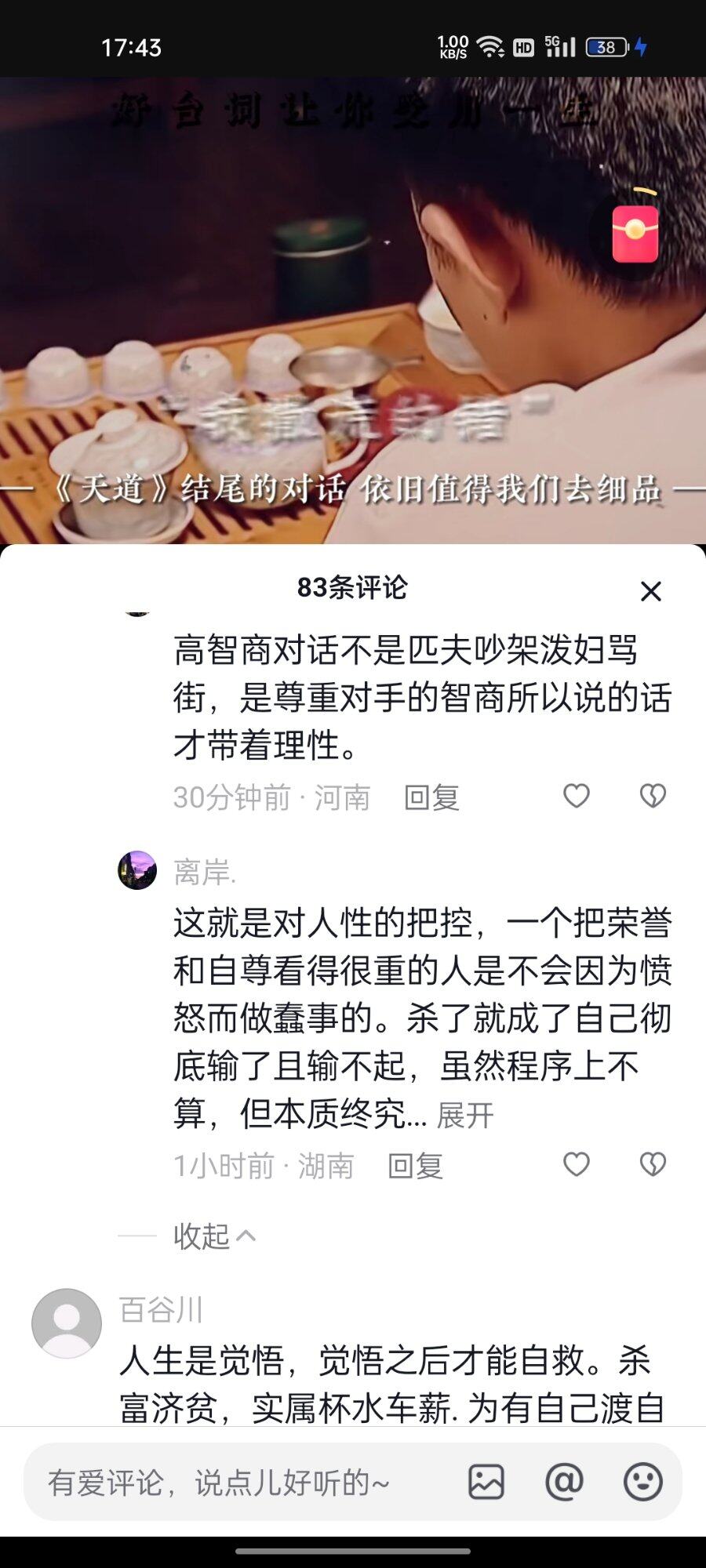Collapse replies with 收起
The width and height of the screenshot is (706, 1568).
pos(213,1236)
